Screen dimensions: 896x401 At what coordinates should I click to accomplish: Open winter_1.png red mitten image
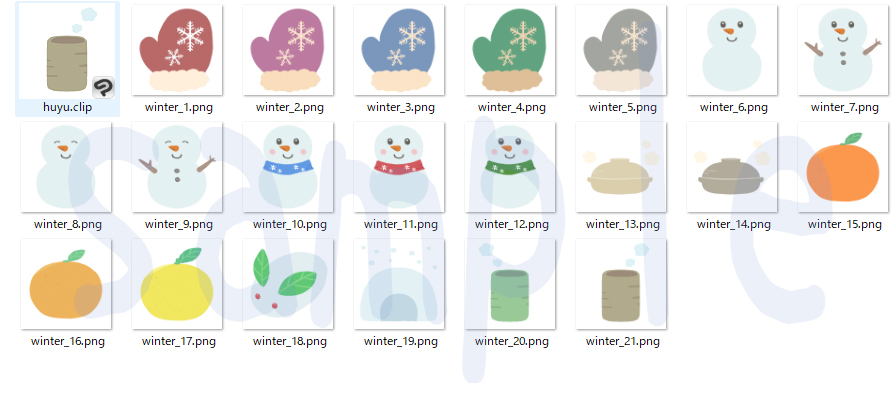point(179,52)
